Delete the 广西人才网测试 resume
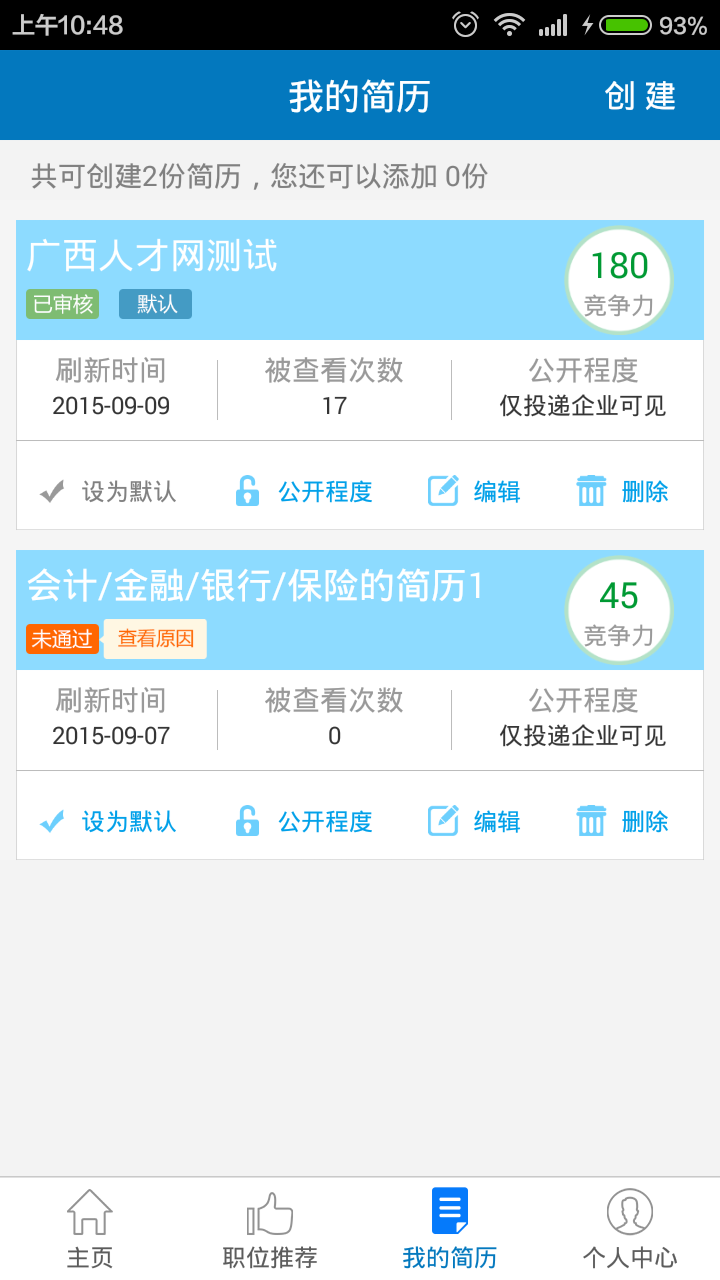 click(x=622, y=491)
